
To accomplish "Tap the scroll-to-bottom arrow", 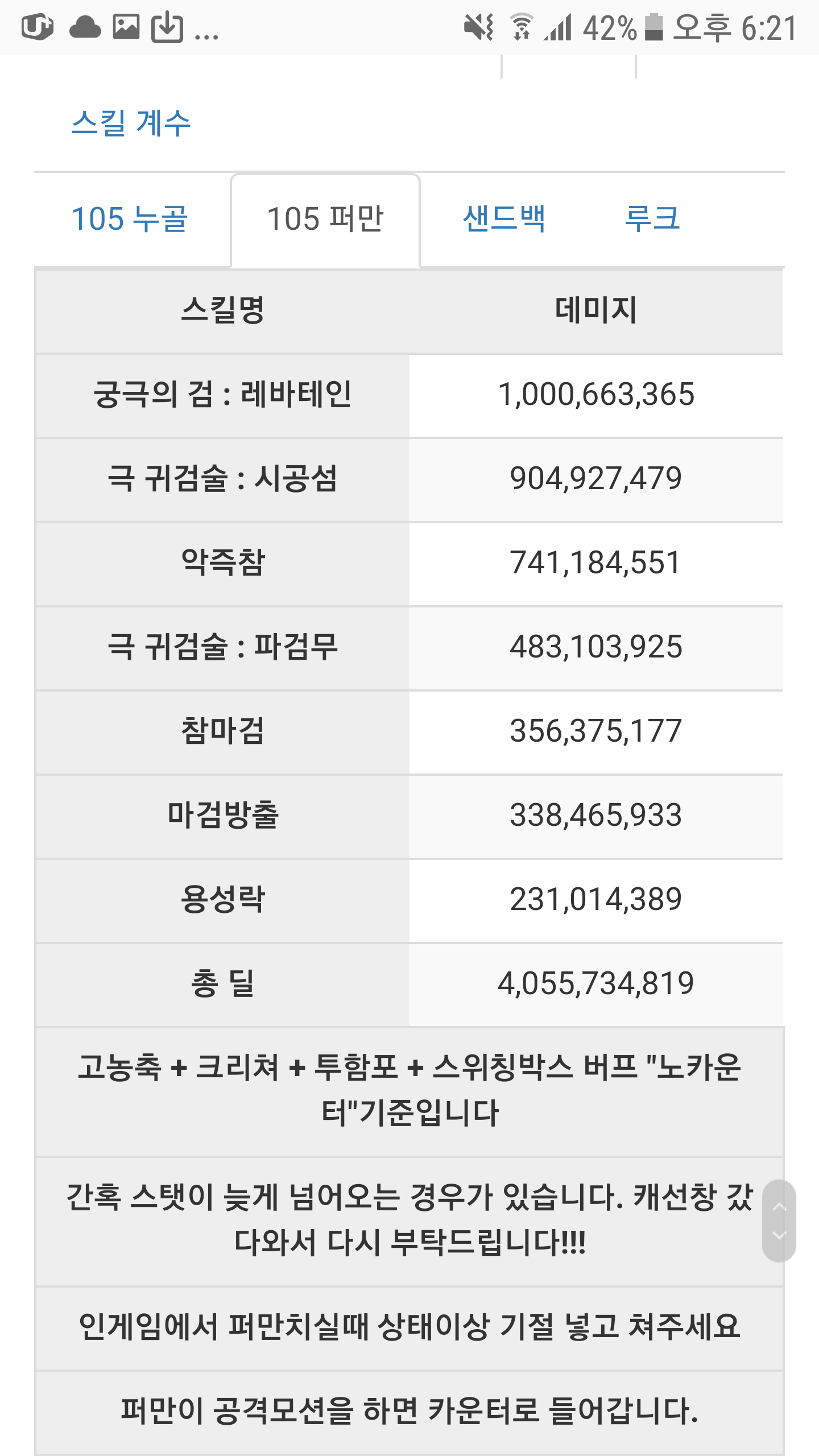I will (779, 1235).
